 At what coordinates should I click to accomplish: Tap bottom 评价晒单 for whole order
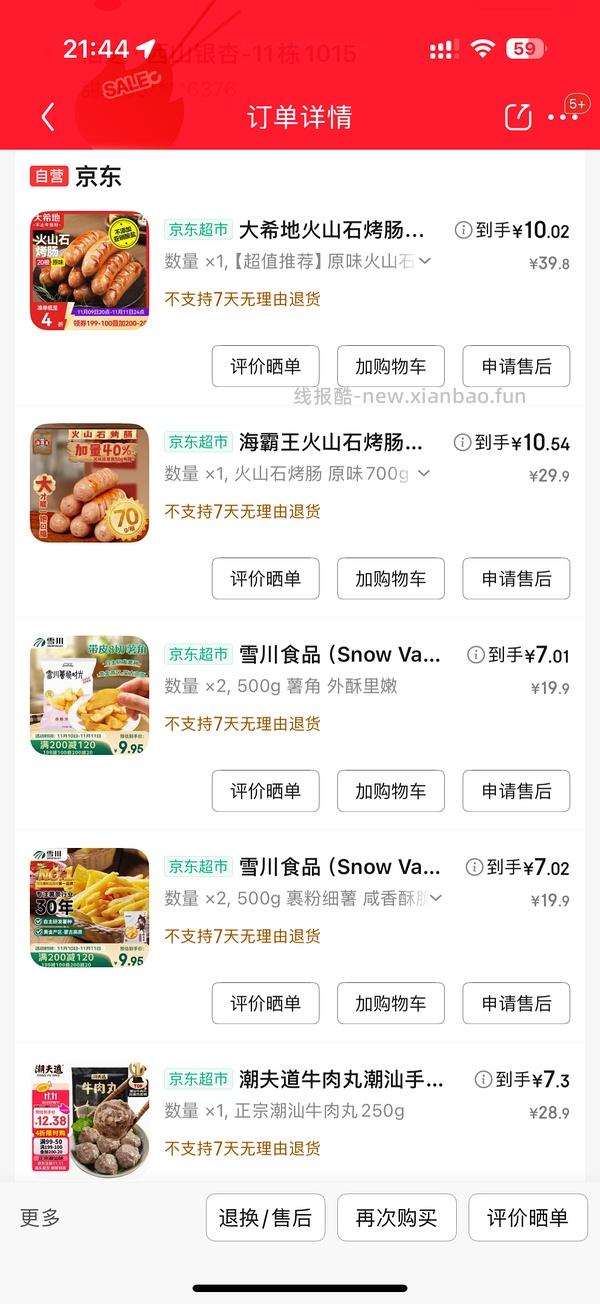coord(527,1218)
